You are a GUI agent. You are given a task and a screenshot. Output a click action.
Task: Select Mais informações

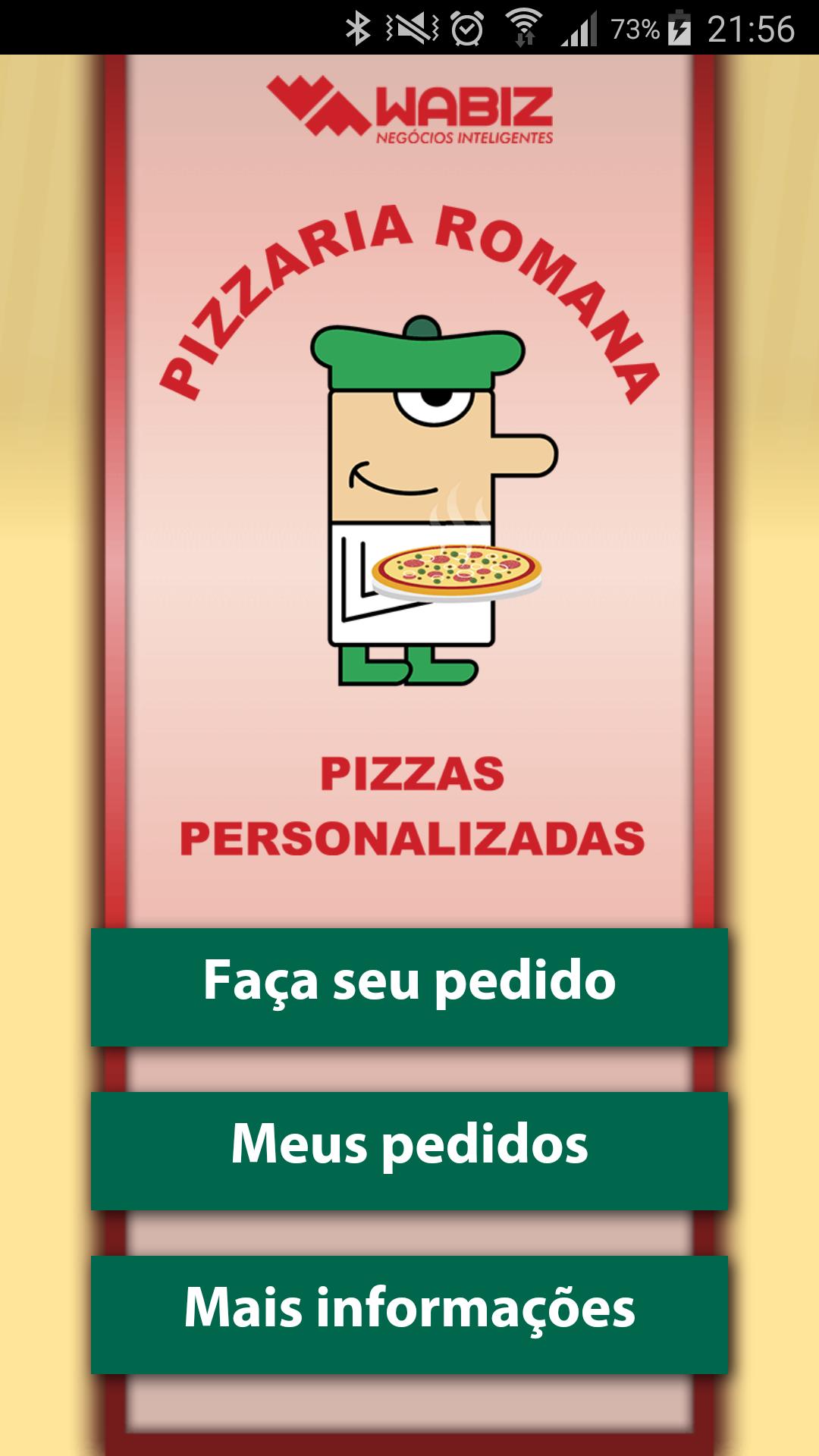coord(409,1314)
